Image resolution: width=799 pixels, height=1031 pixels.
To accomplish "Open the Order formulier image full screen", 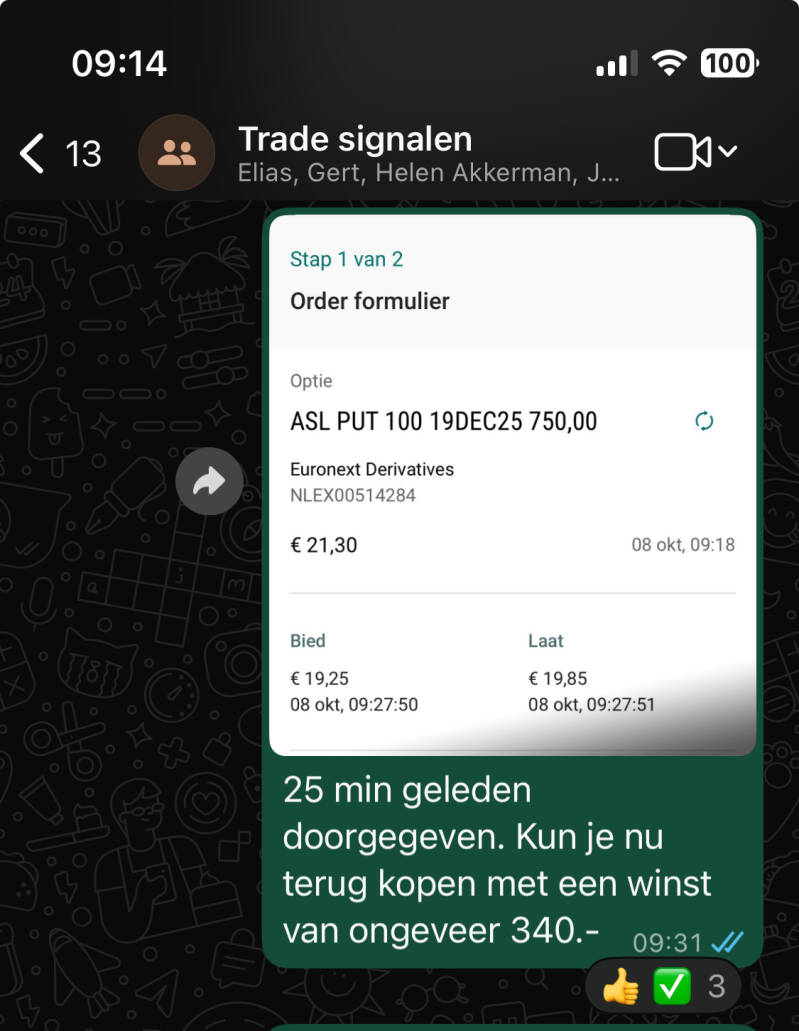I will point(512,480).
